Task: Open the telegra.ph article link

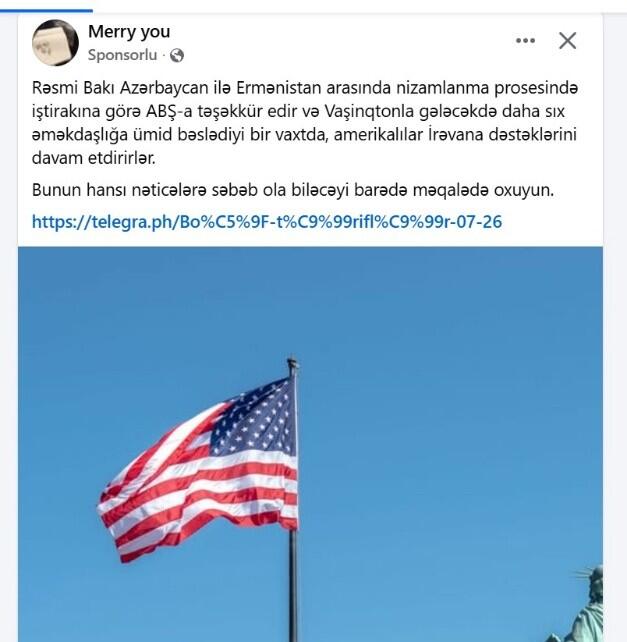Action: coord(266,222)
